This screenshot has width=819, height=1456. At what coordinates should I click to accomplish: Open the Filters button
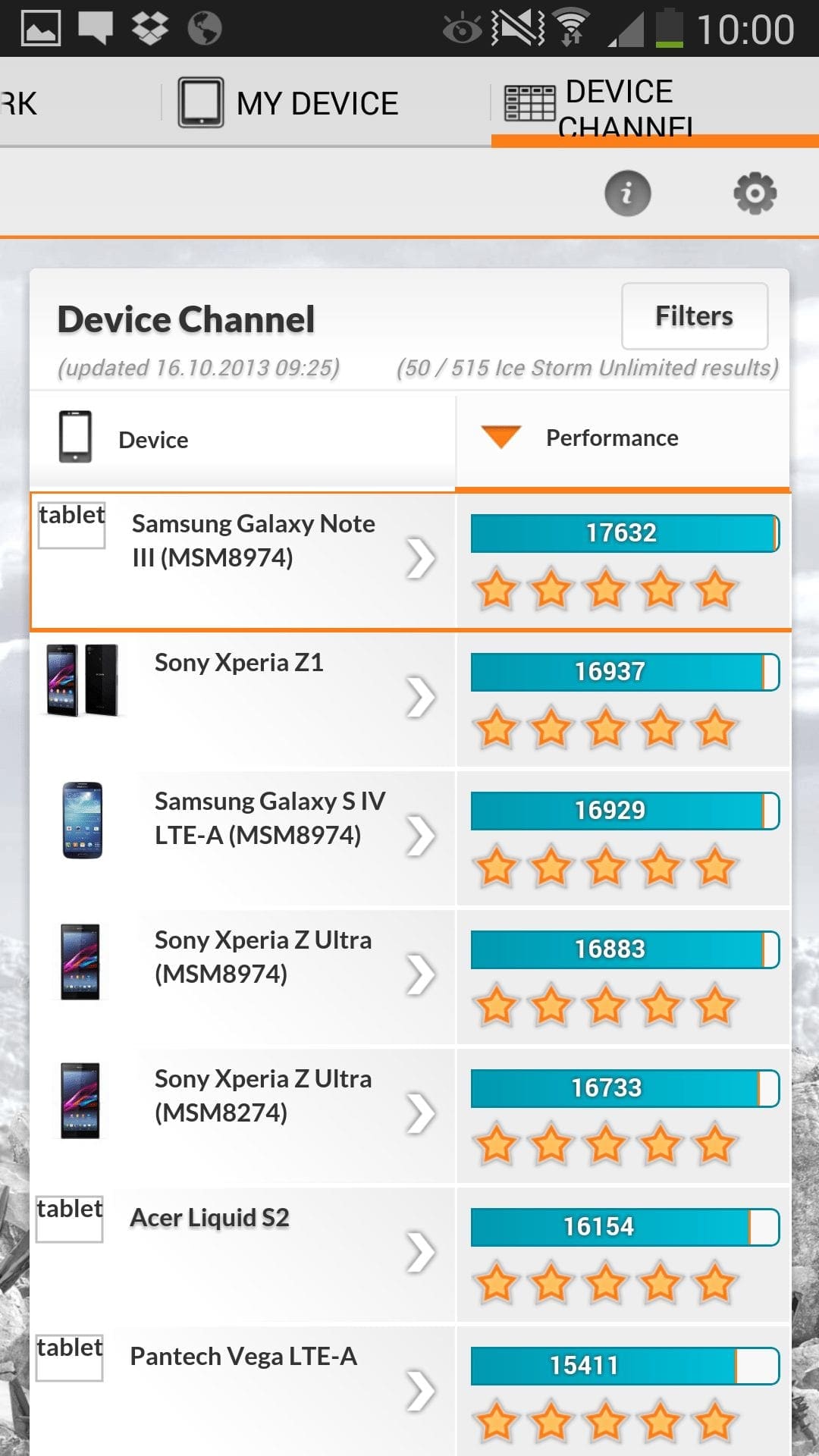pyautogui.click(x=694, y=316)
